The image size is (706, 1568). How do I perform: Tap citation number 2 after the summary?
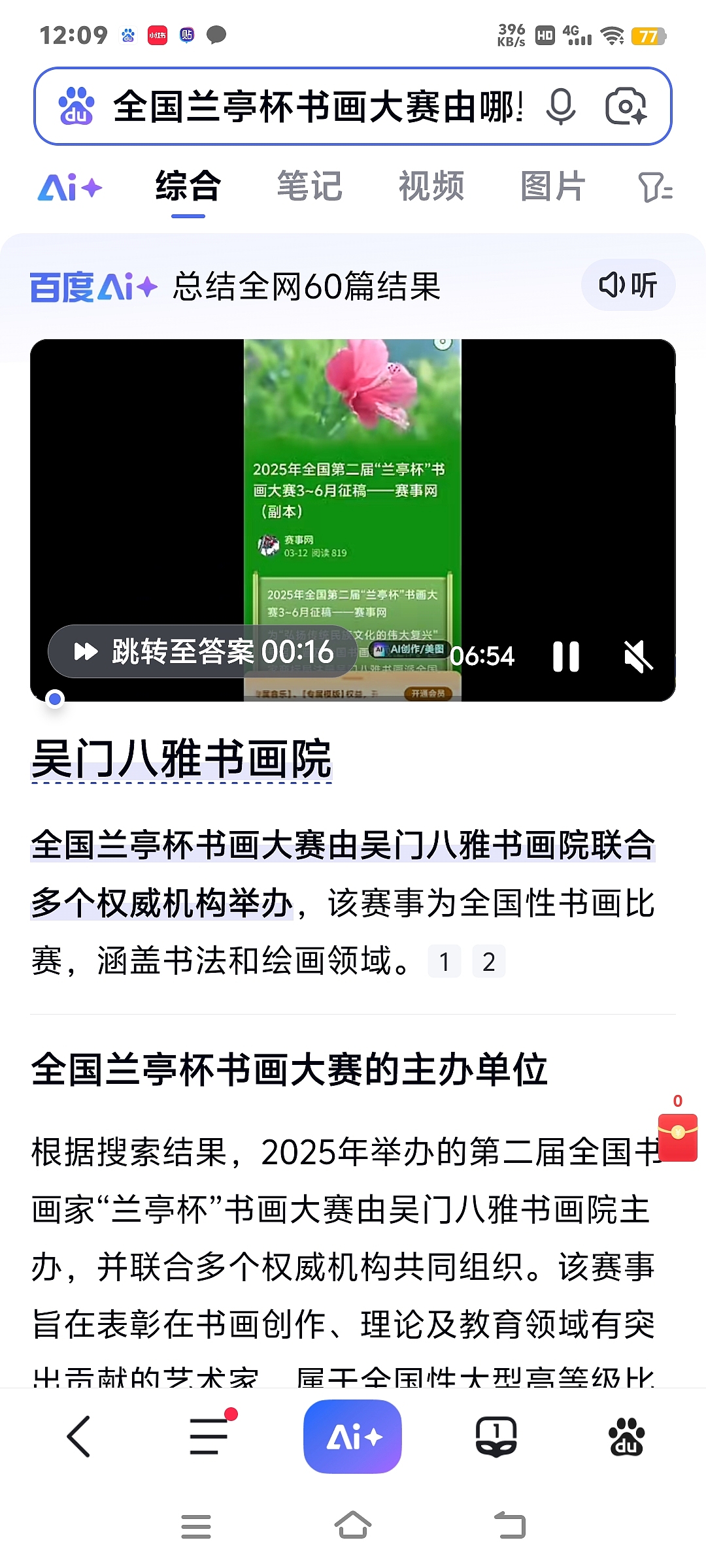pos(489,961)
